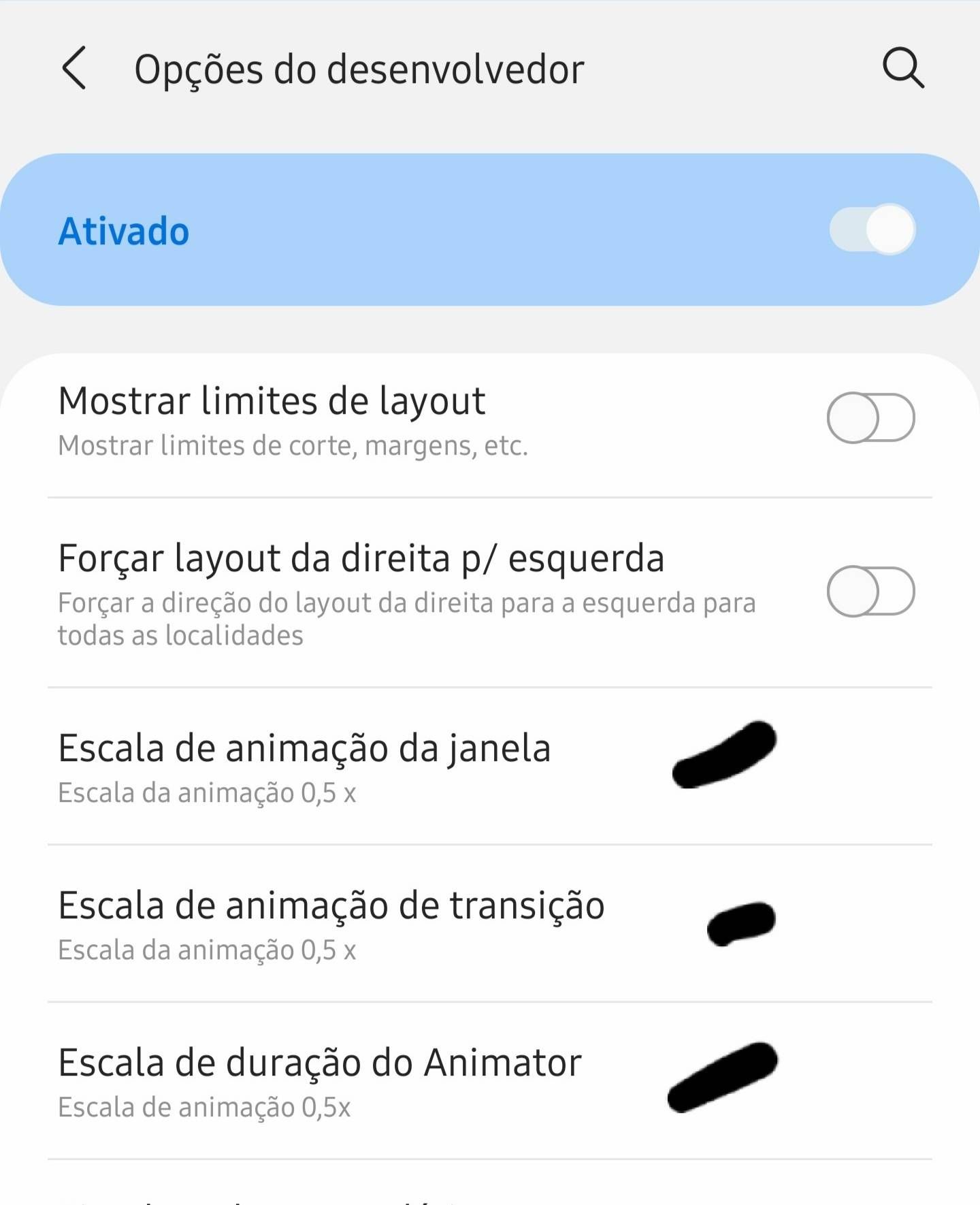Toggle Forçar layout da direita p/ esquerda
This screenshot has width=980, height=1205.
870,591
